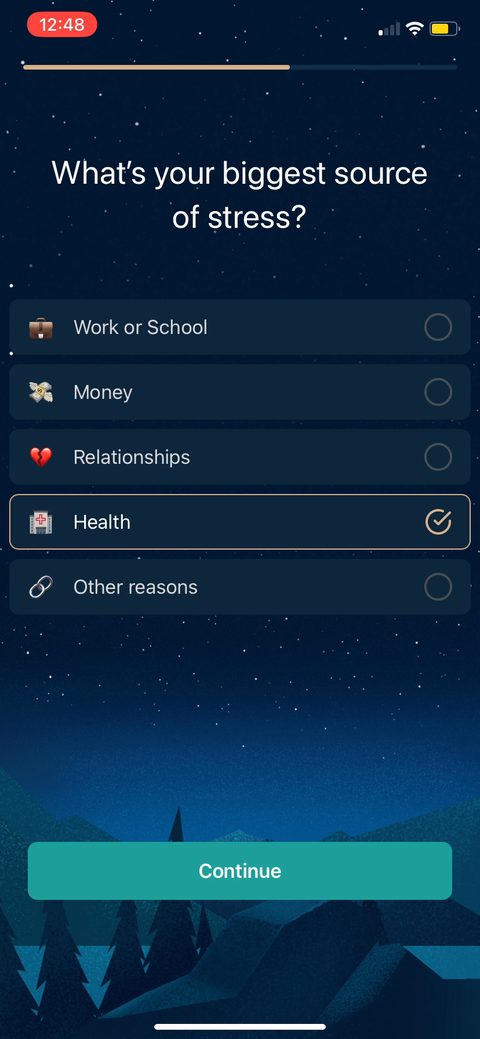The image size is (480, 1039).
Task: Deselect the Health option
Action: click(x=240, y=521)
